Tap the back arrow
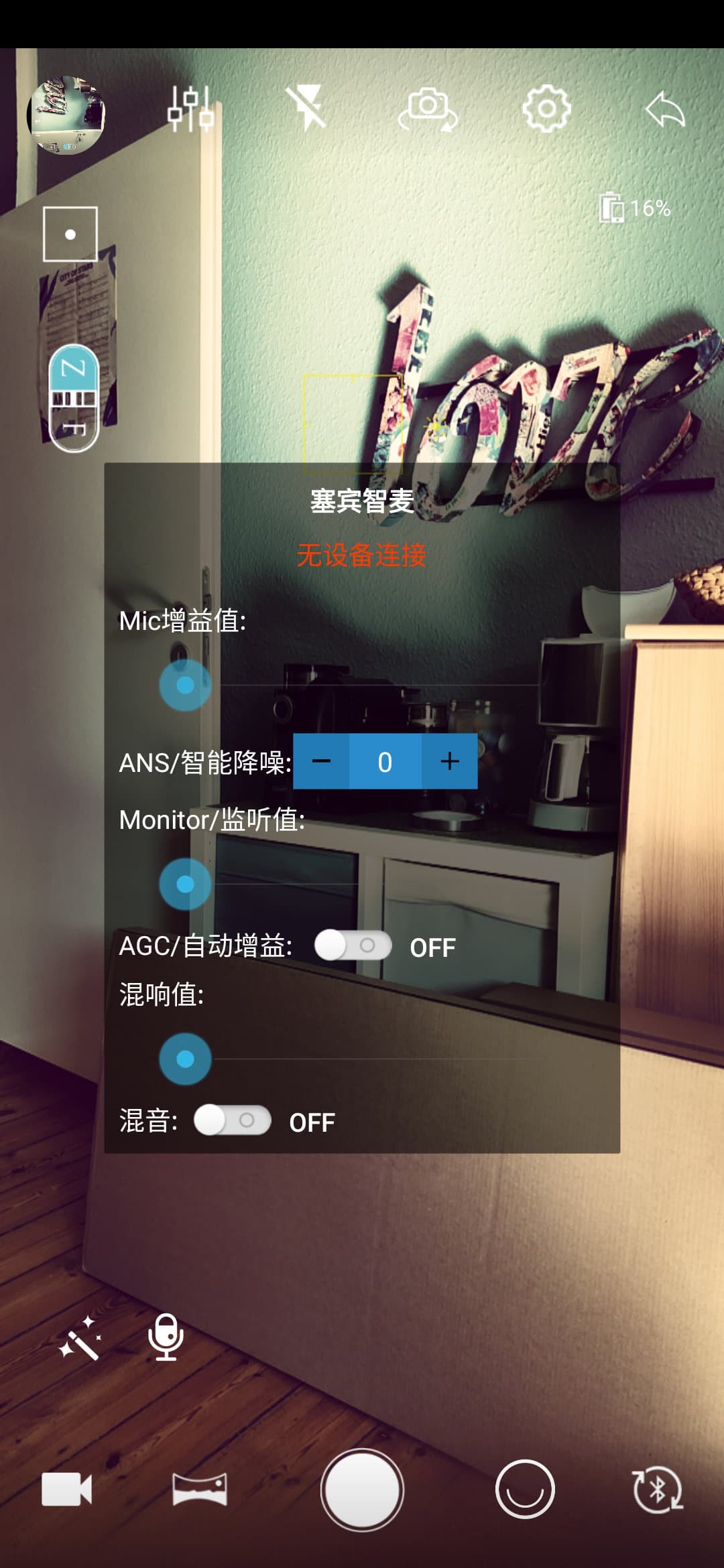This screenshot has width=724, height=1568. 665,109
